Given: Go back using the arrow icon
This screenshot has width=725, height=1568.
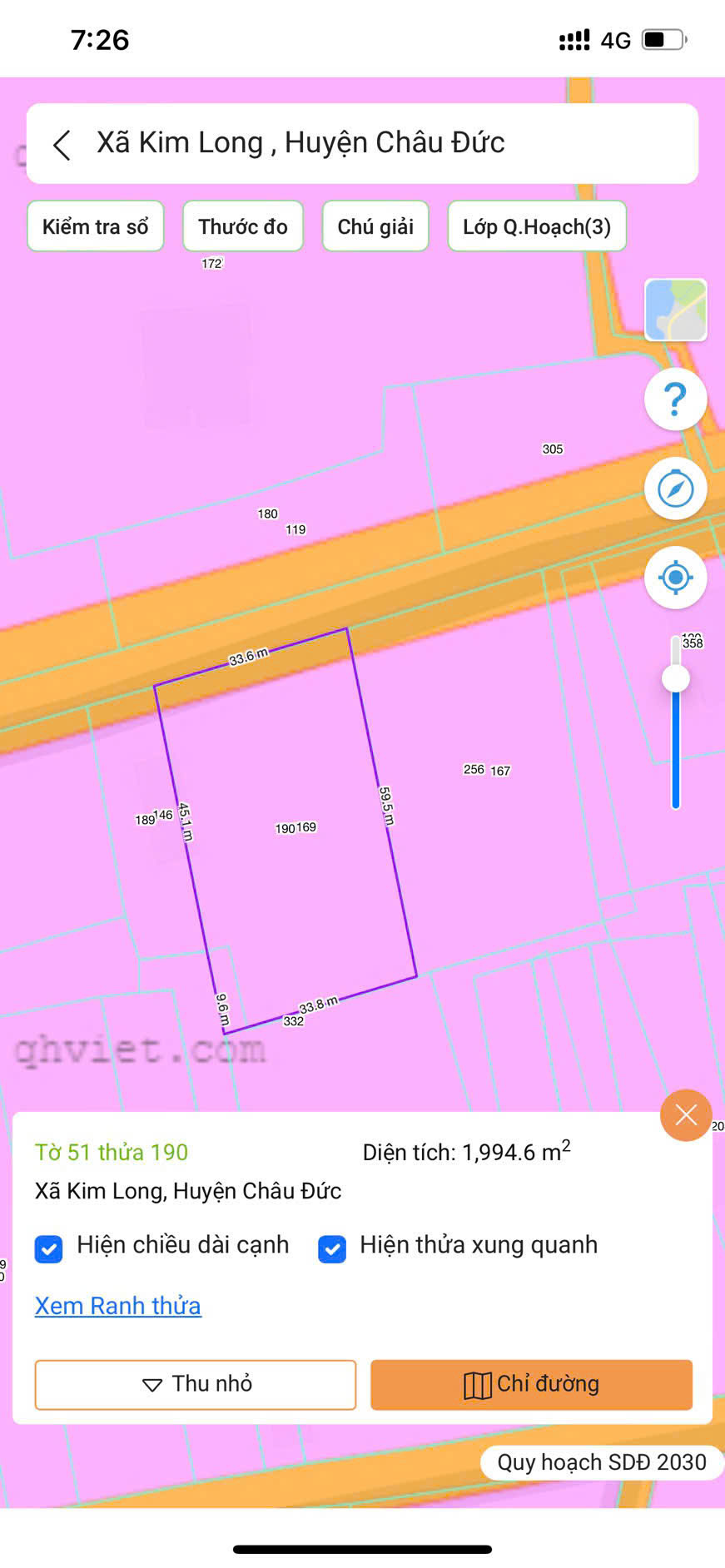Looking at the screenshot, I should coord(62,144).
